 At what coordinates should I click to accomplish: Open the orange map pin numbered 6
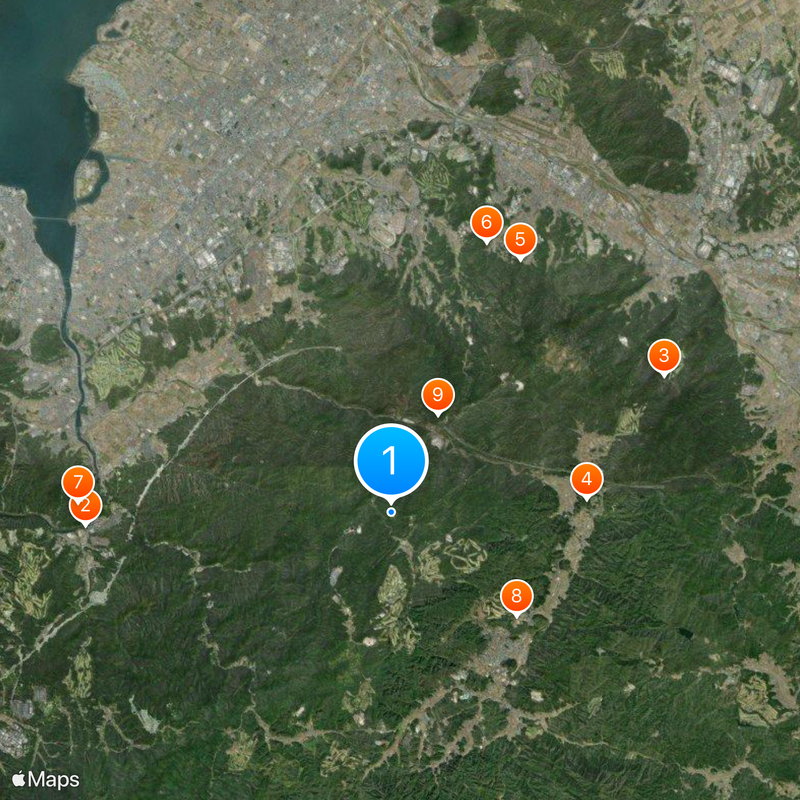(x=486, y=222)
